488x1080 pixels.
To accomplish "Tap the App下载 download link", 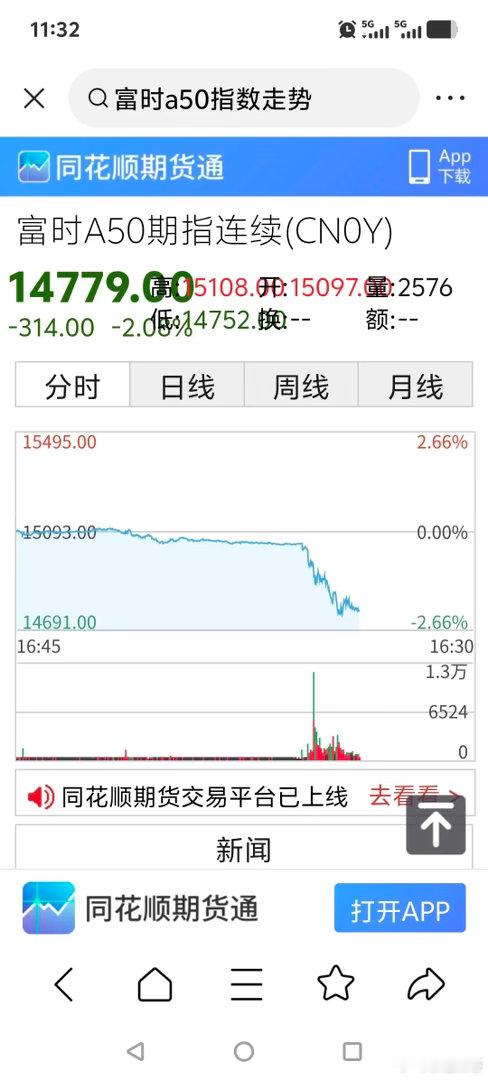I will [x=441, y=167].
